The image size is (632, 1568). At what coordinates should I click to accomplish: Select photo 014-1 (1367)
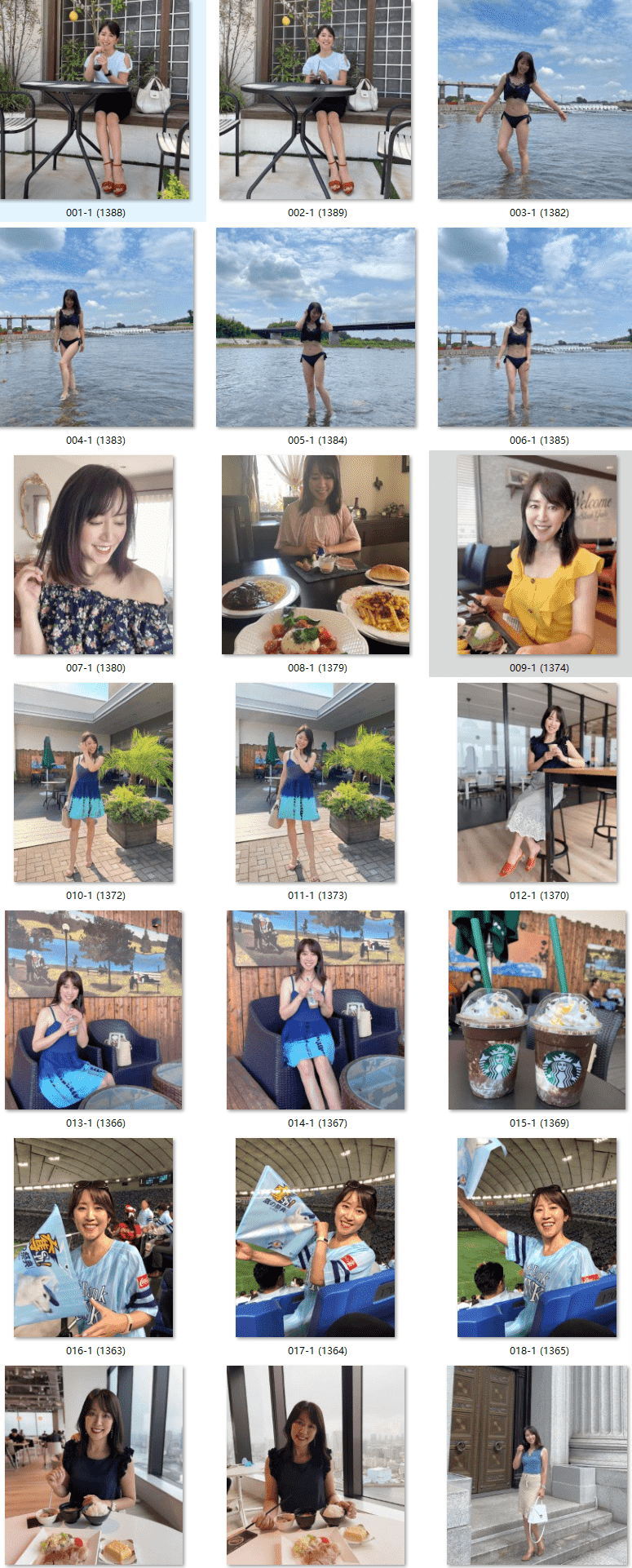316,1010
